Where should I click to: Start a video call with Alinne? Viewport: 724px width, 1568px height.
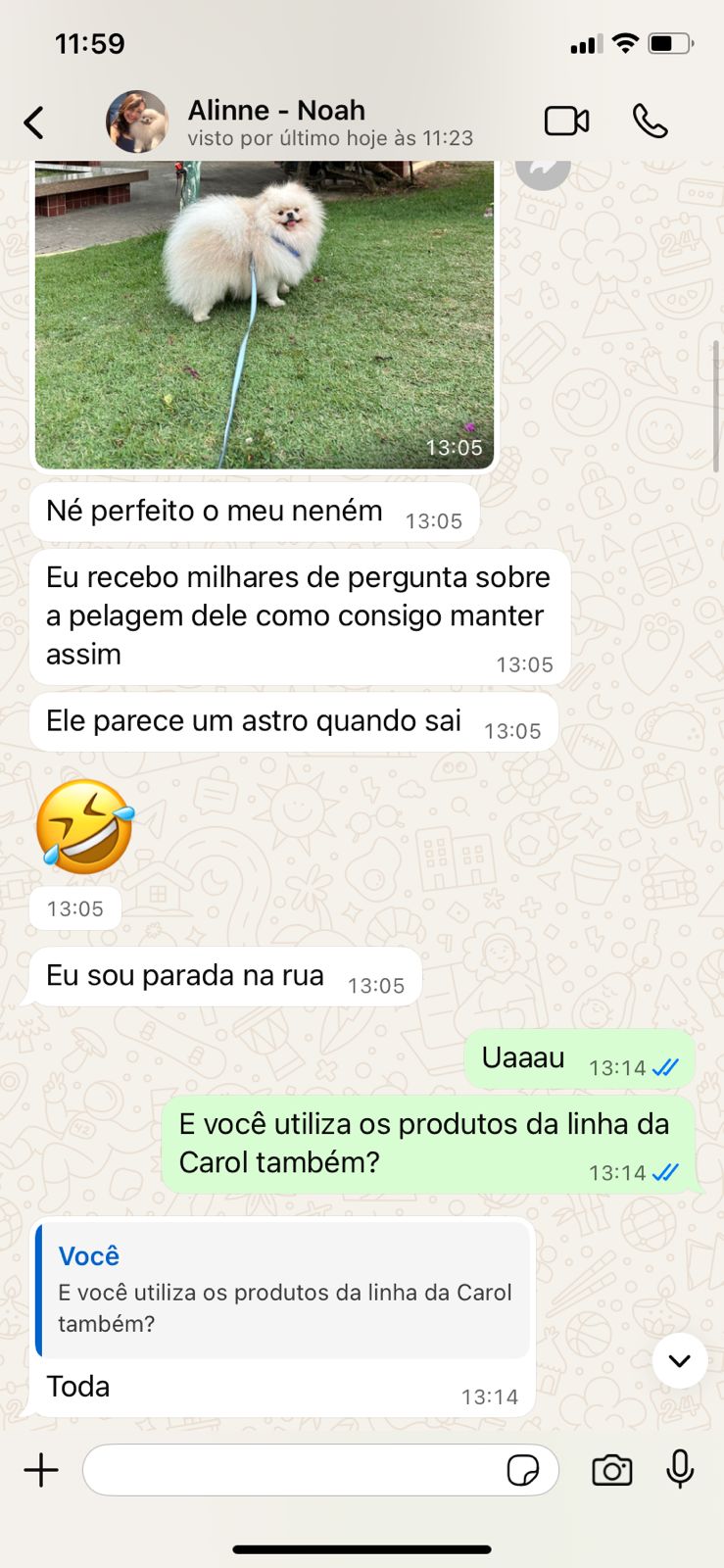coord(566,122)
